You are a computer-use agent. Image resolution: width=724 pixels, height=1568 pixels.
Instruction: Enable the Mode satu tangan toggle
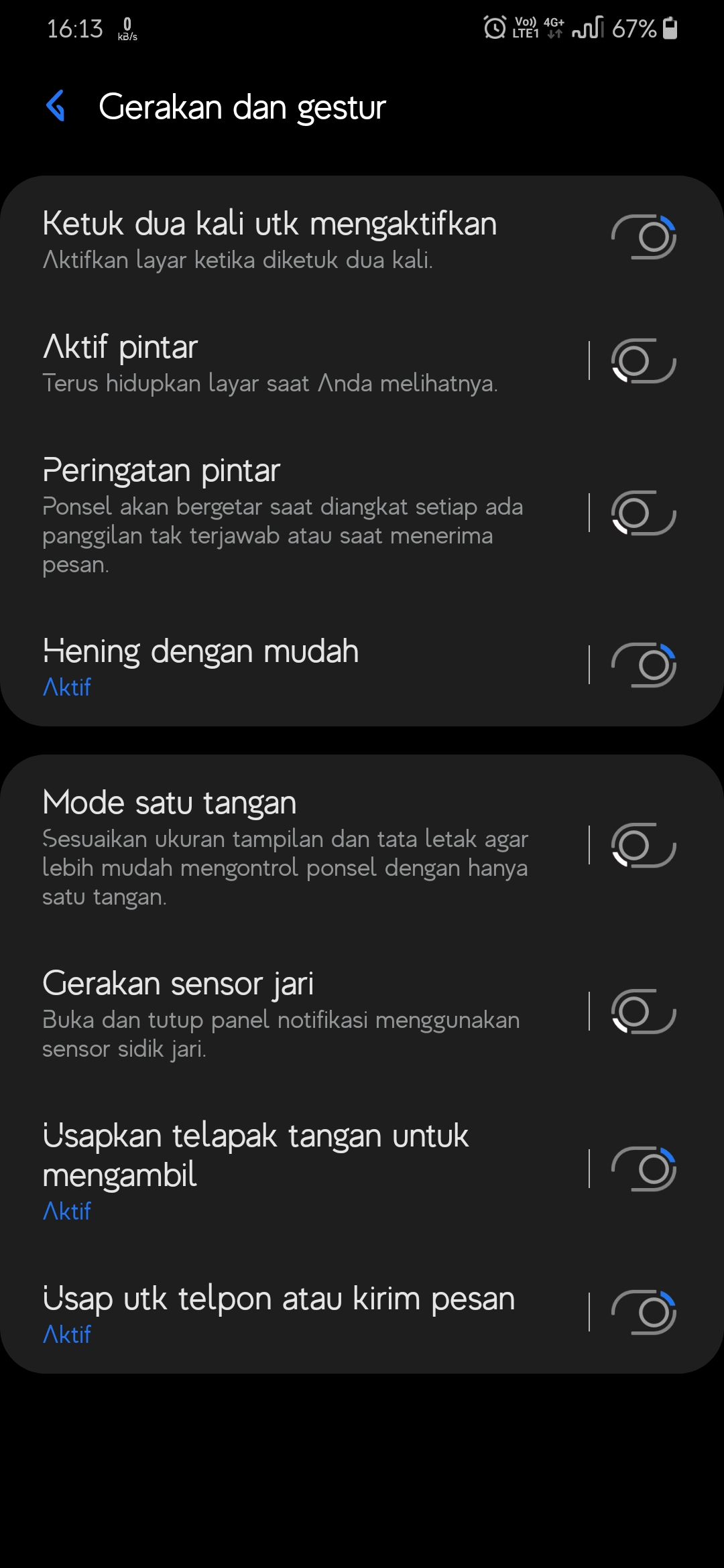(644, 845)
